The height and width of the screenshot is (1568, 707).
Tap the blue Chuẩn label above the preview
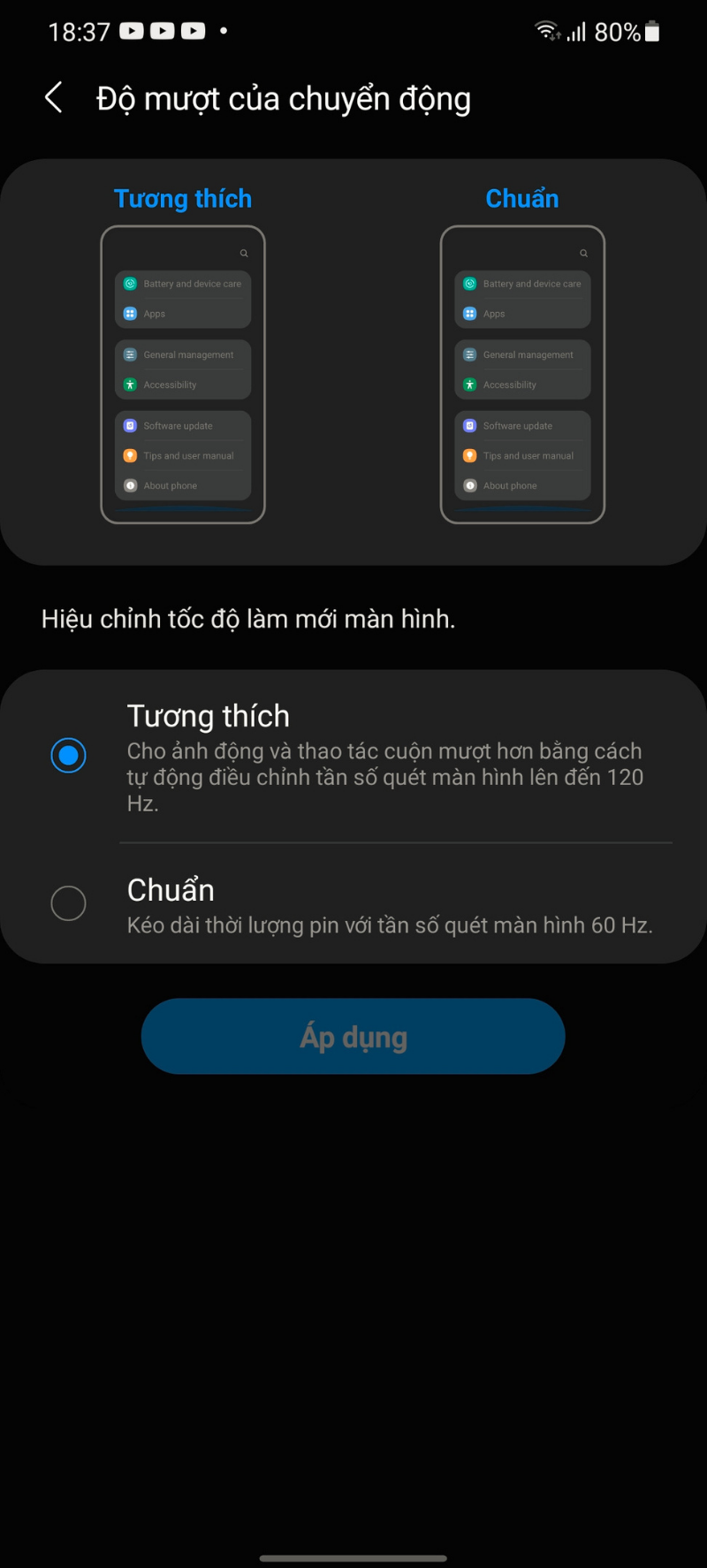(x=521, y=198)
